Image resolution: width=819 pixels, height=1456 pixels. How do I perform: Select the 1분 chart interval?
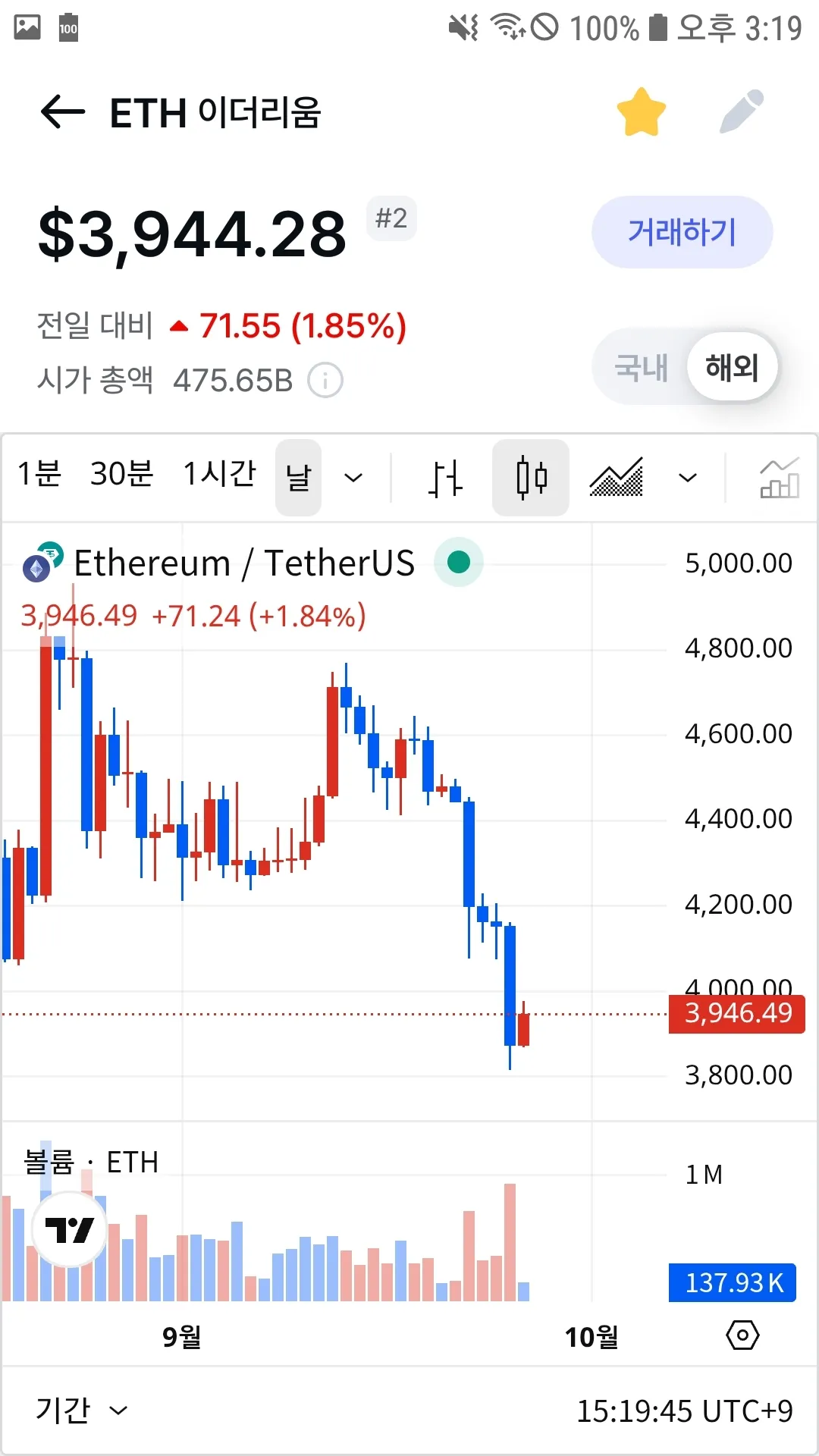pos(39,475)
